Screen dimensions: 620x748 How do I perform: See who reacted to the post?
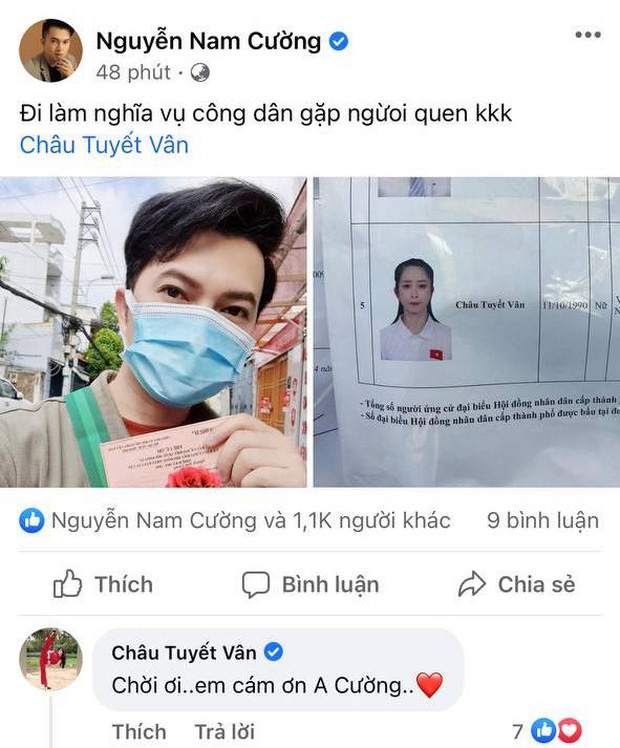[236, 520]
